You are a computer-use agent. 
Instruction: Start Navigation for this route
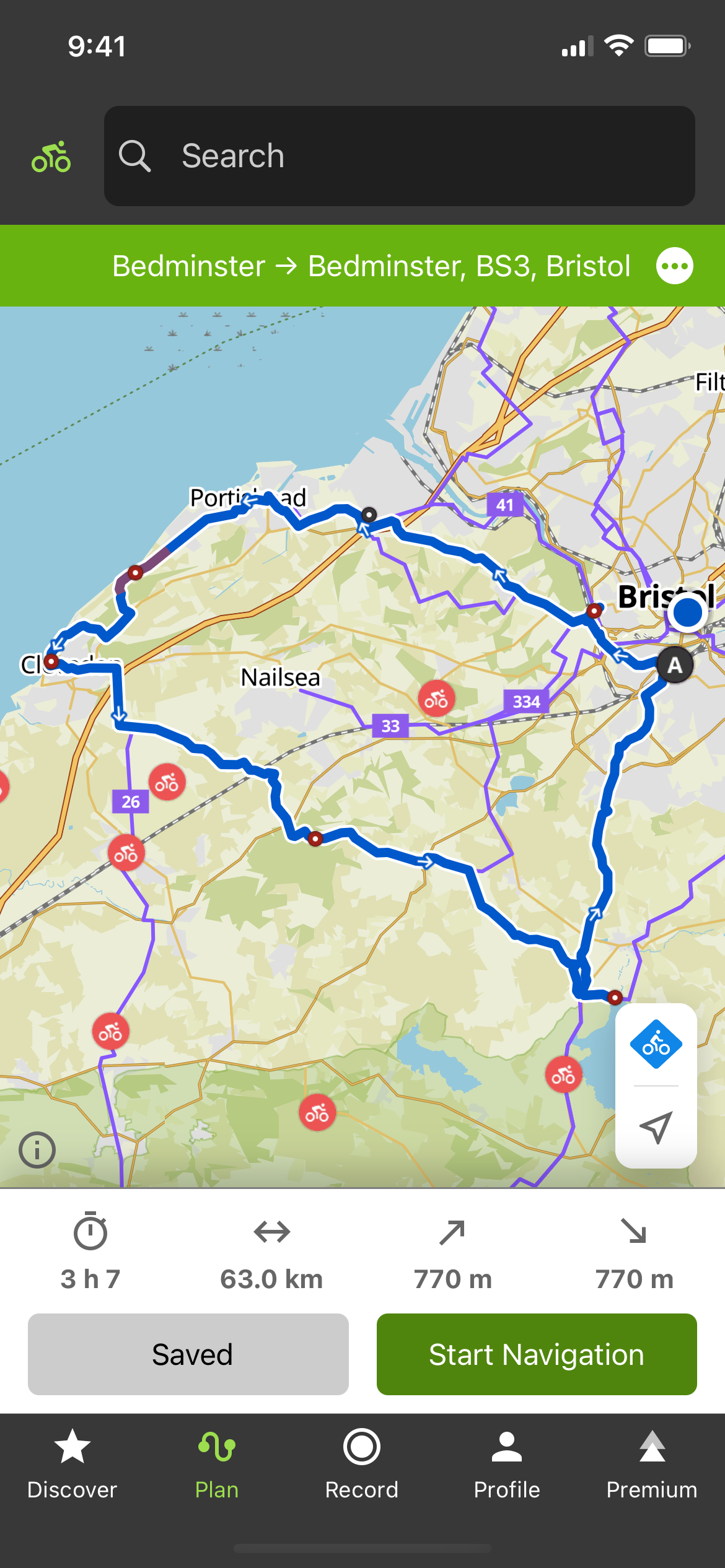(537, 1354)
